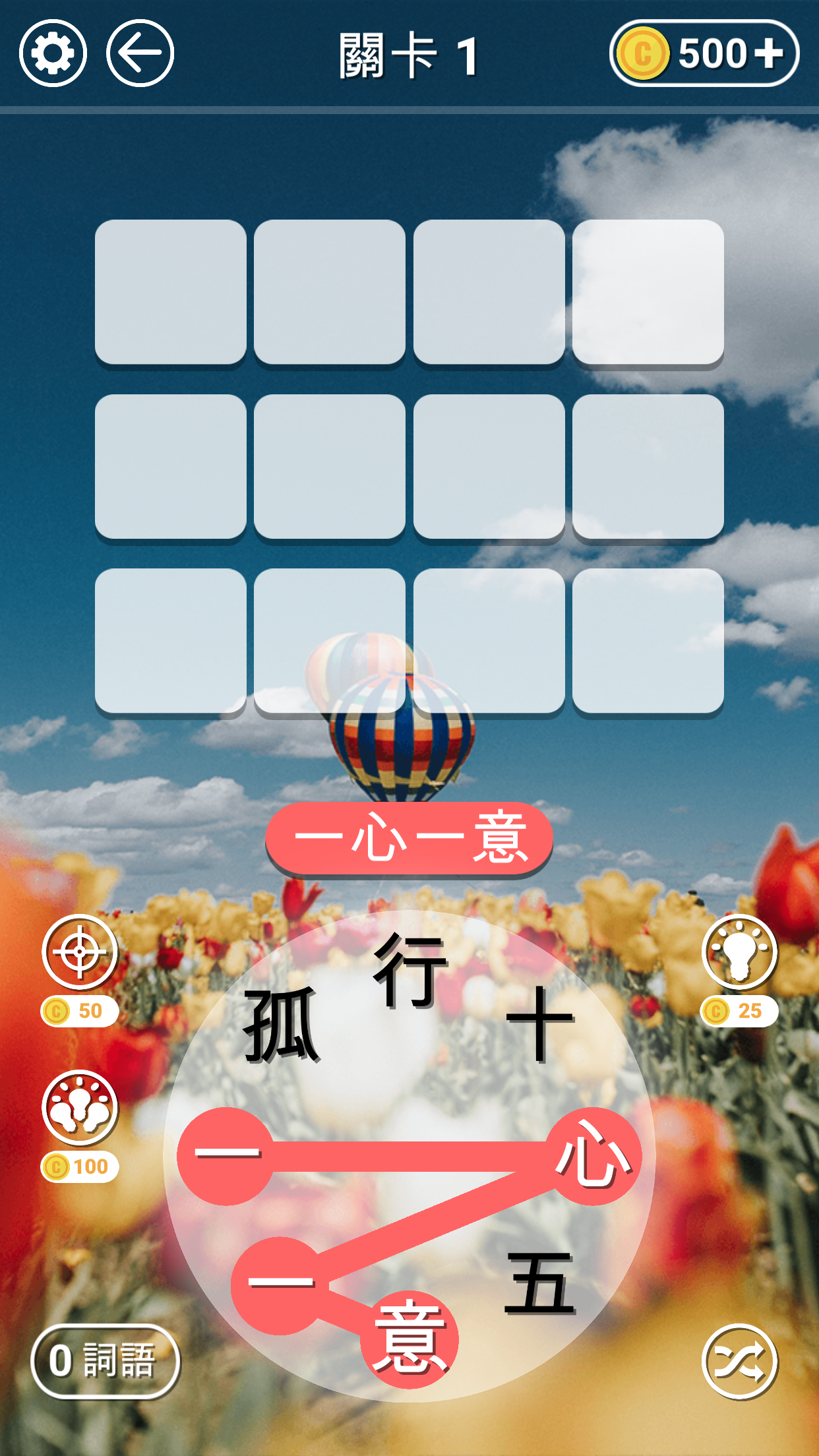The height and width of the screenshot is (1456, 819).
Task: Use the target hint costing 50 coins
Action: click(80, 952)
